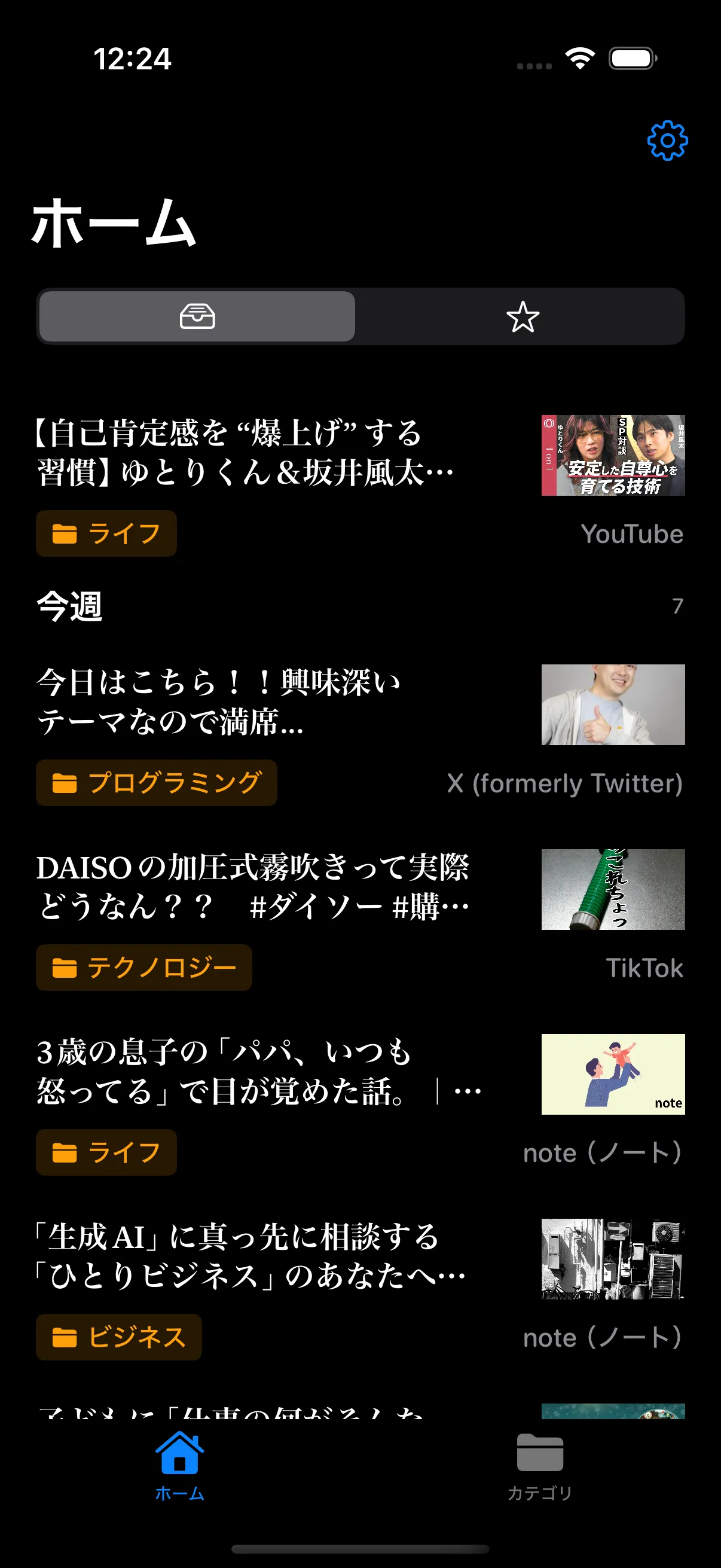Switch to the inbox tray segment
This screenshot has width=721, height=1568.
pos(197,316)
